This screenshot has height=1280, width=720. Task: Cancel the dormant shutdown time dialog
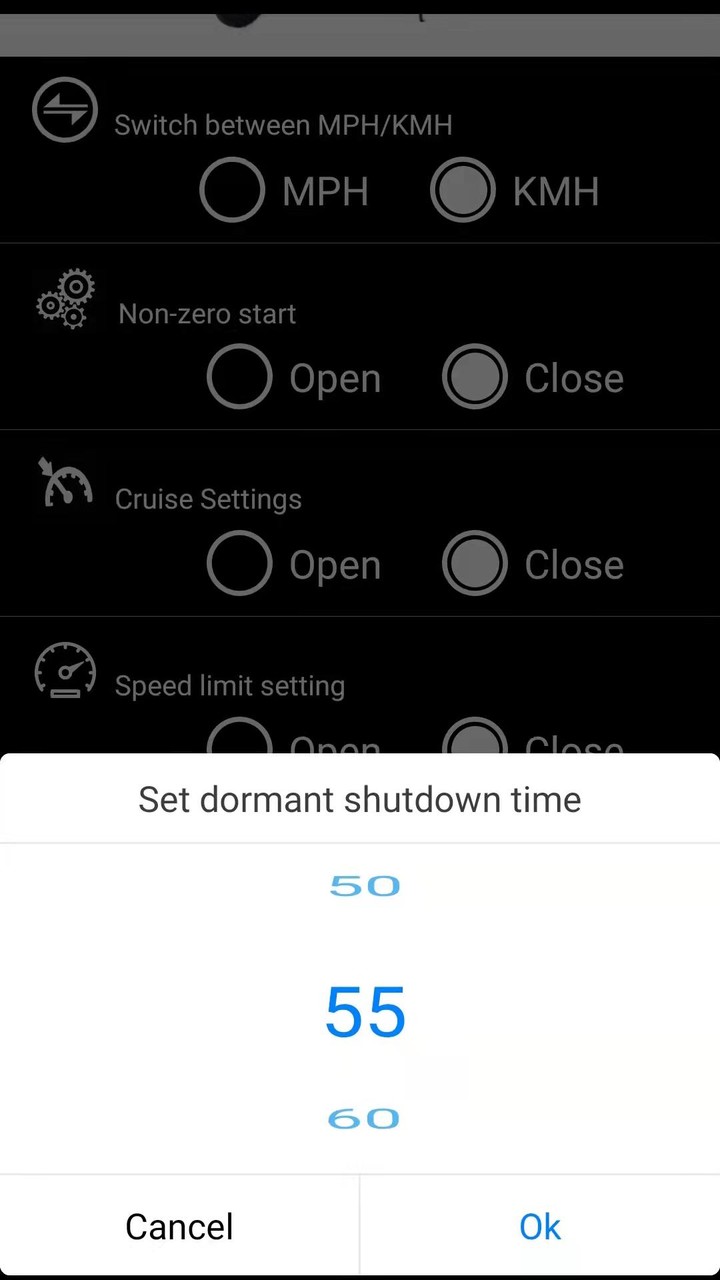179,1226
